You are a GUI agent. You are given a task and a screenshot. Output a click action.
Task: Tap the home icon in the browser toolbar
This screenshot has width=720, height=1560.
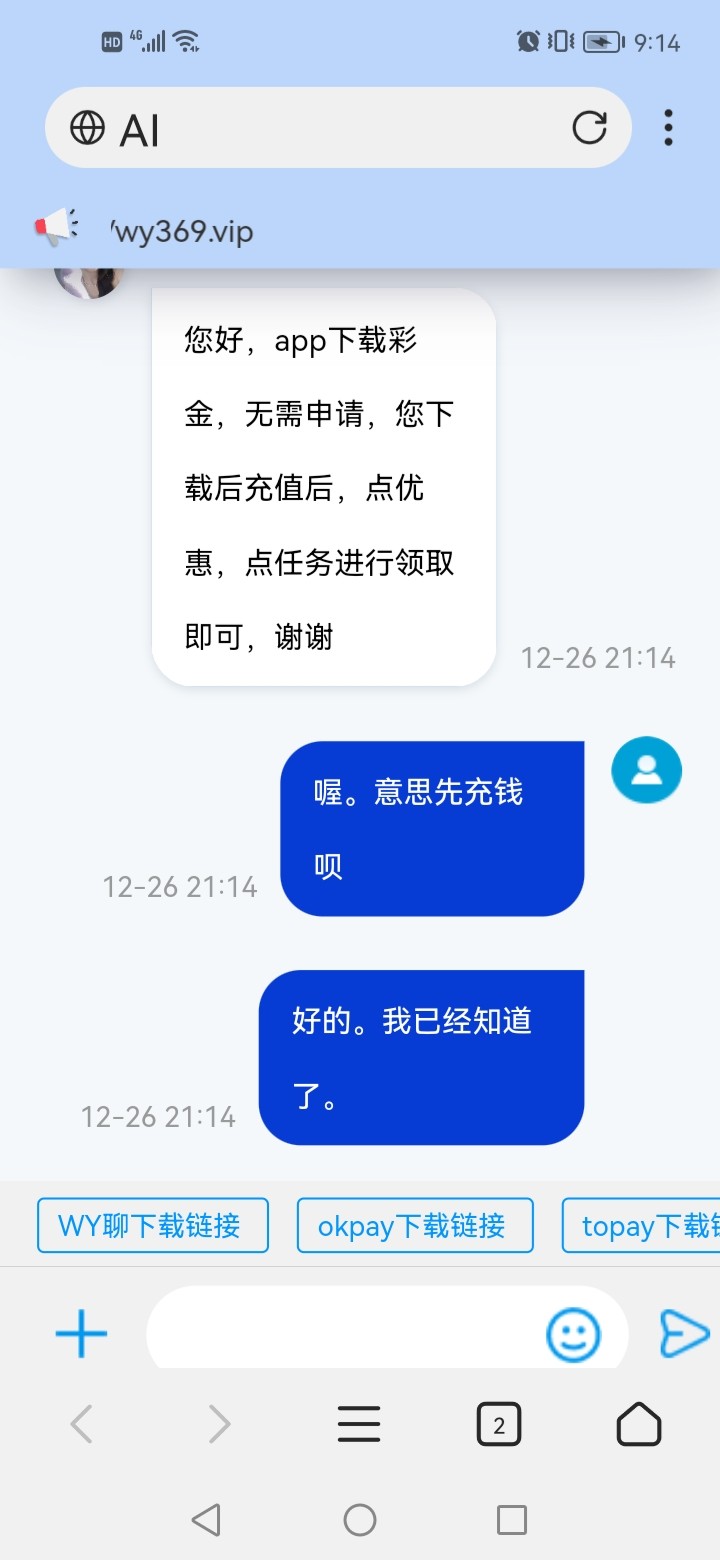click(x=638, y=1424)
